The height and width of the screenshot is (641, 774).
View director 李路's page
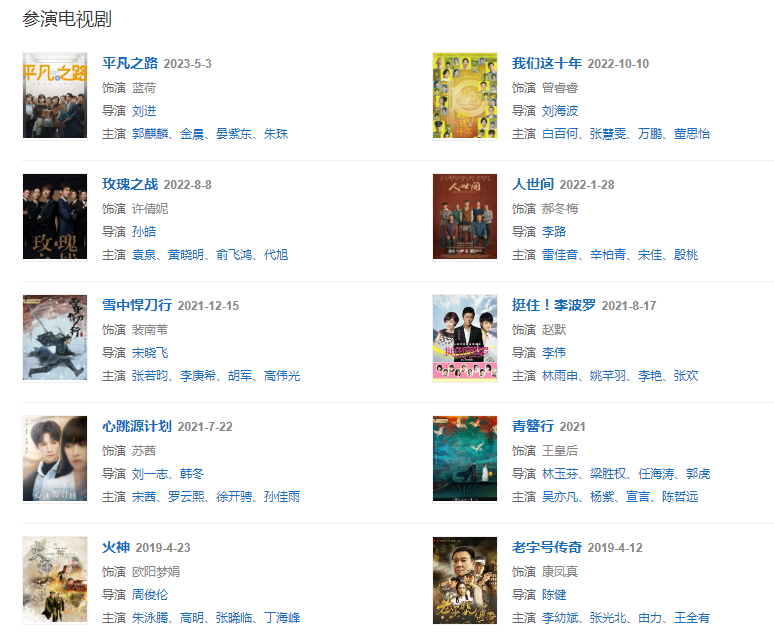[x=554, y=232]
